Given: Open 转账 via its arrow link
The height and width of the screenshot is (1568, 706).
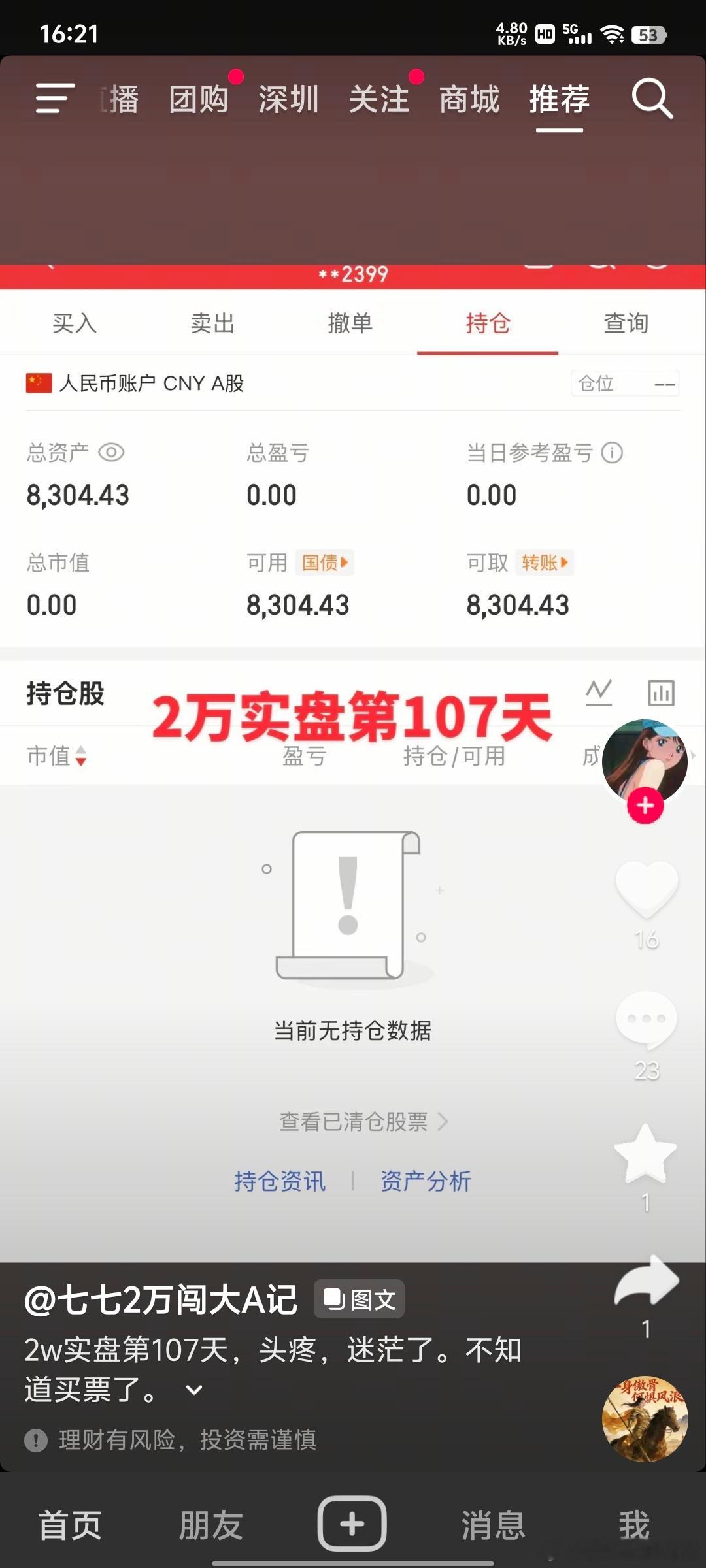Looking at the screenshot, I should click(x=545, y=563).
